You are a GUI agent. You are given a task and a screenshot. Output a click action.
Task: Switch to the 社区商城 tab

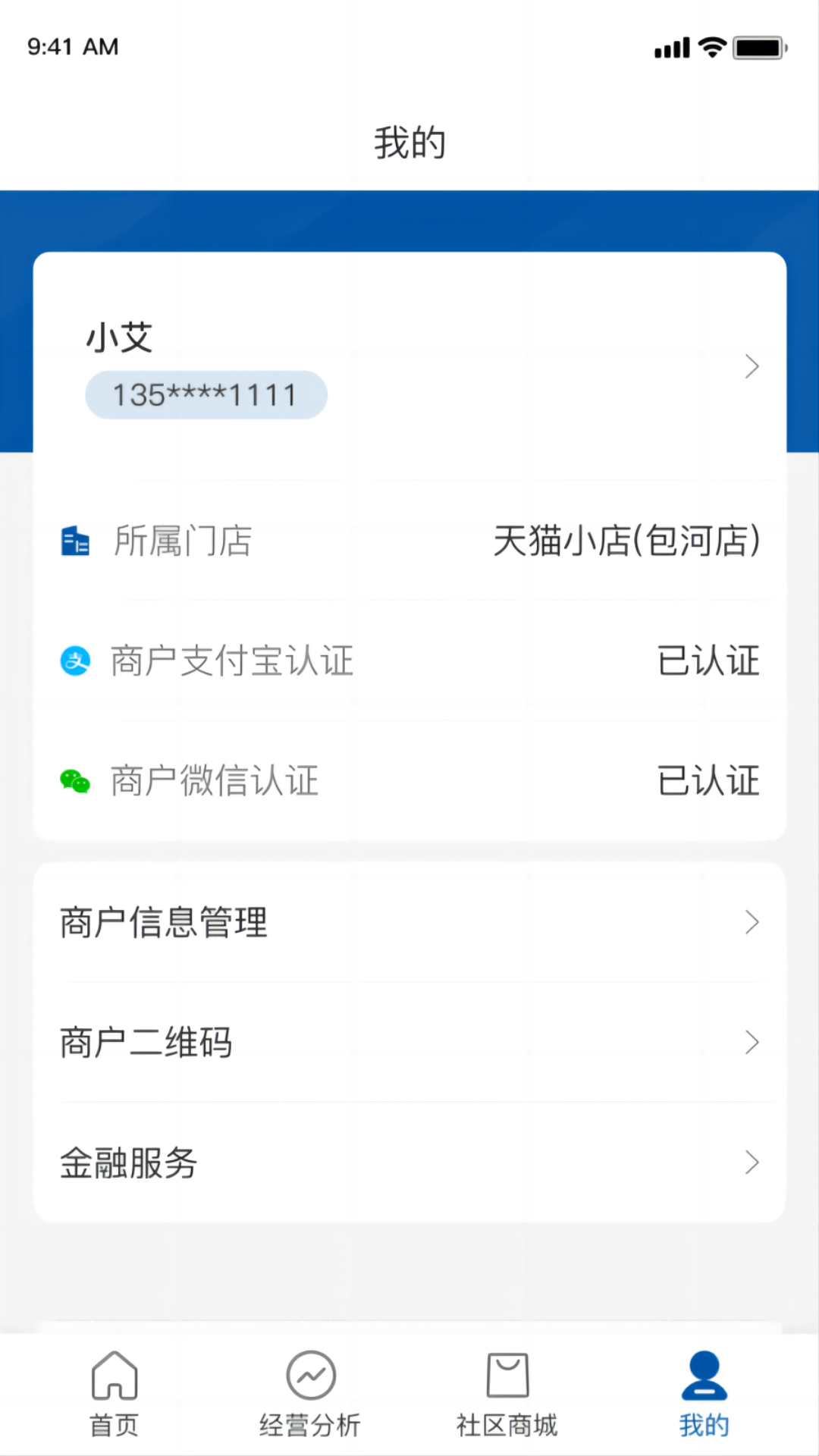point(507,1395)
